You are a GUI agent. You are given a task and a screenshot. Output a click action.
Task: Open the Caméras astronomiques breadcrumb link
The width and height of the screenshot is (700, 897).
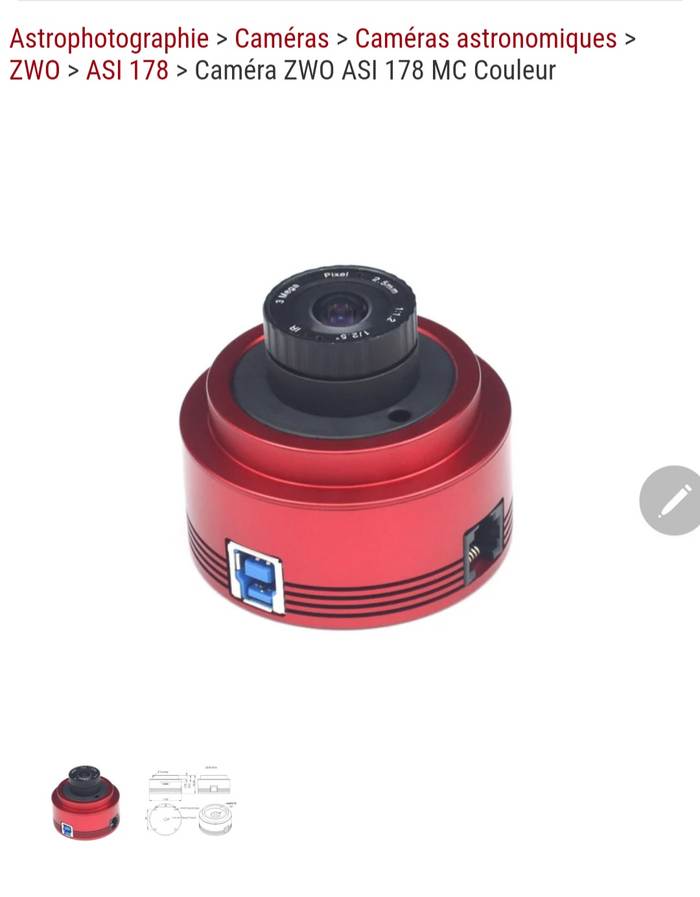click(x=485, y=39)
